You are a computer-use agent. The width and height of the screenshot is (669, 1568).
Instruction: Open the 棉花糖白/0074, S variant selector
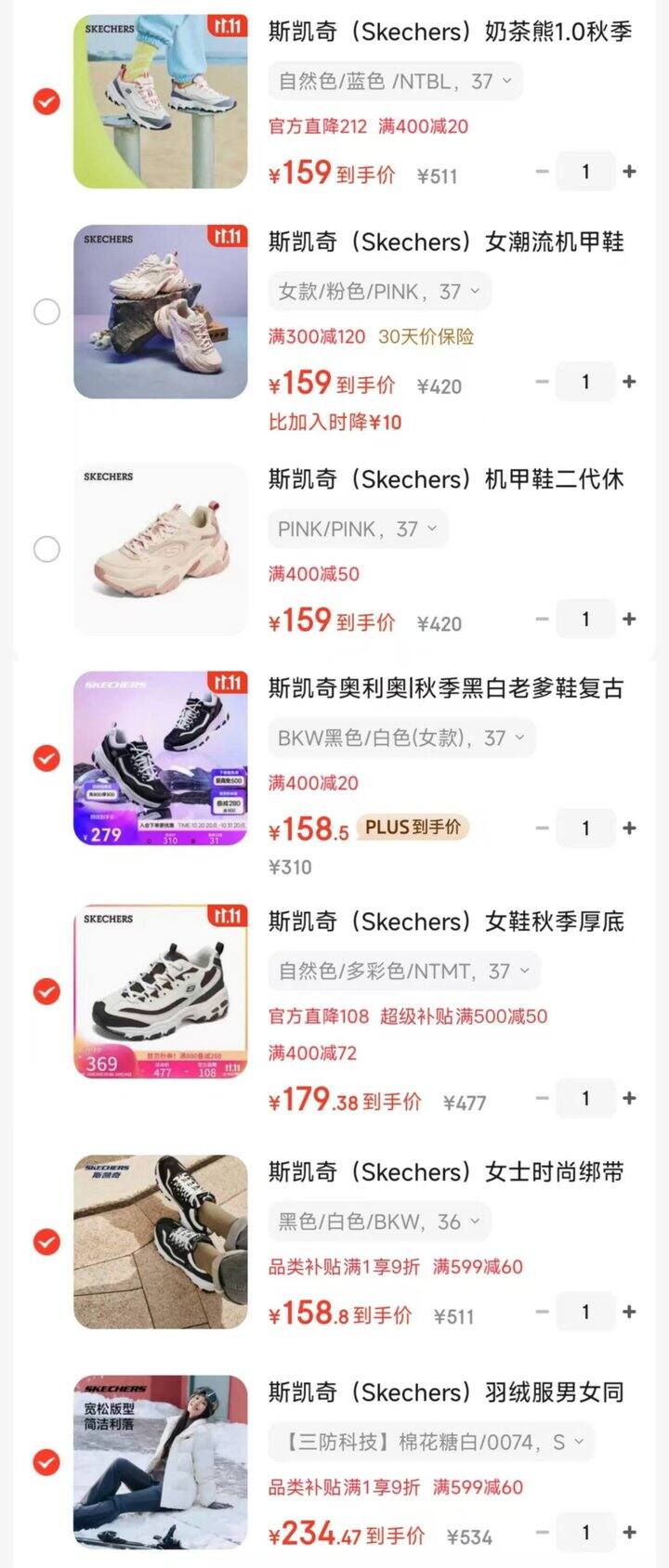click(x=431, y=1443)
